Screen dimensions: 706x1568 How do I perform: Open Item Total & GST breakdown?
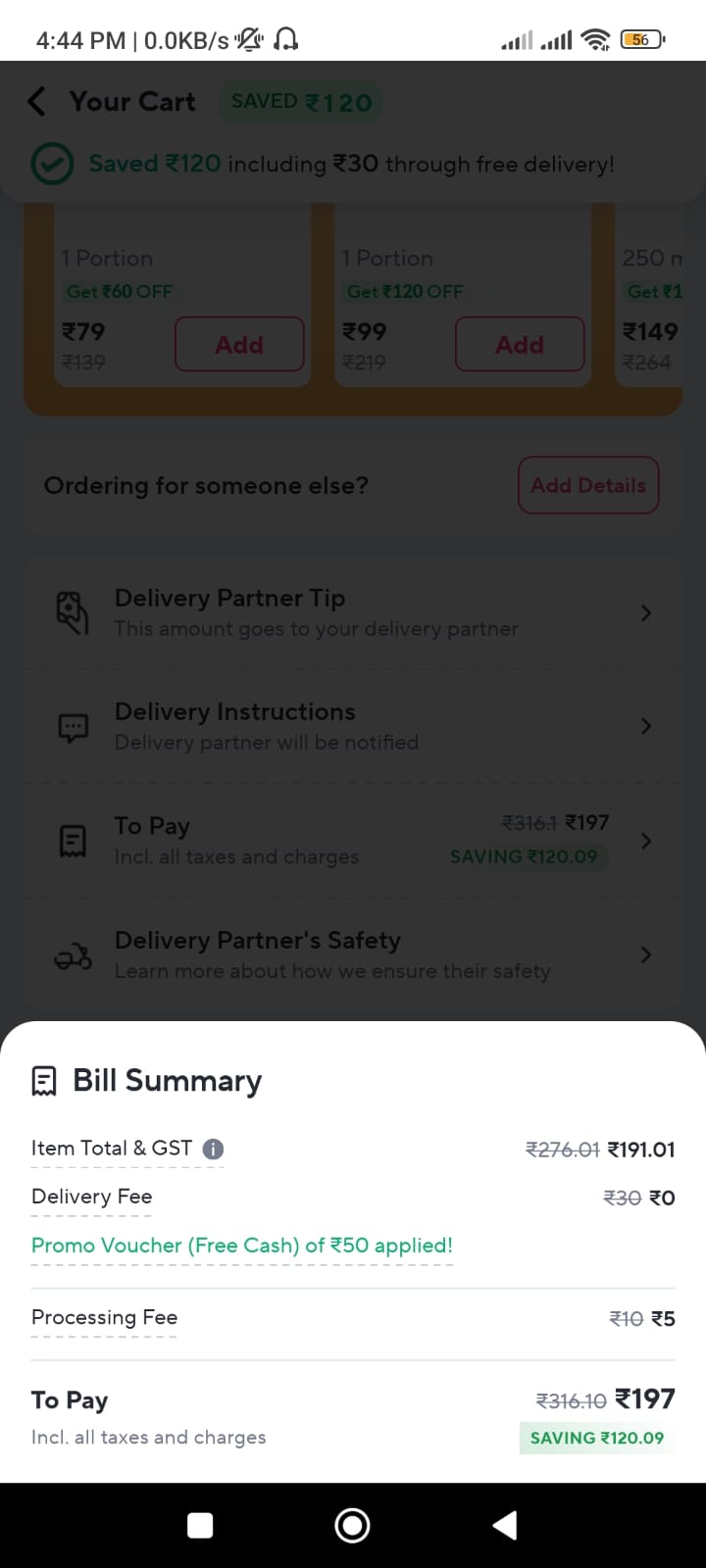[111, 1149]
